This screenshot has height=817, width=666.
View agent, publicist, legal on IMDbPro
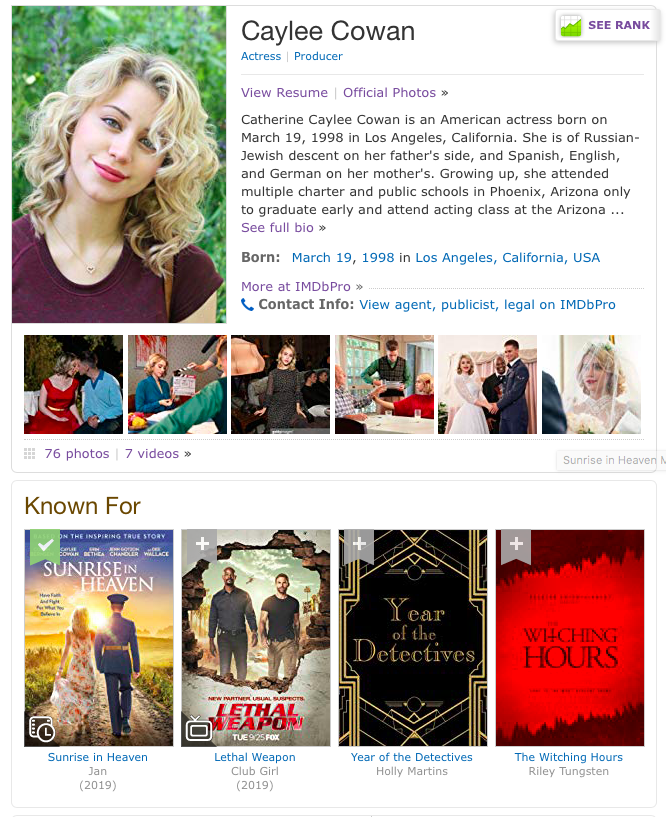click(x=487, y=304)
